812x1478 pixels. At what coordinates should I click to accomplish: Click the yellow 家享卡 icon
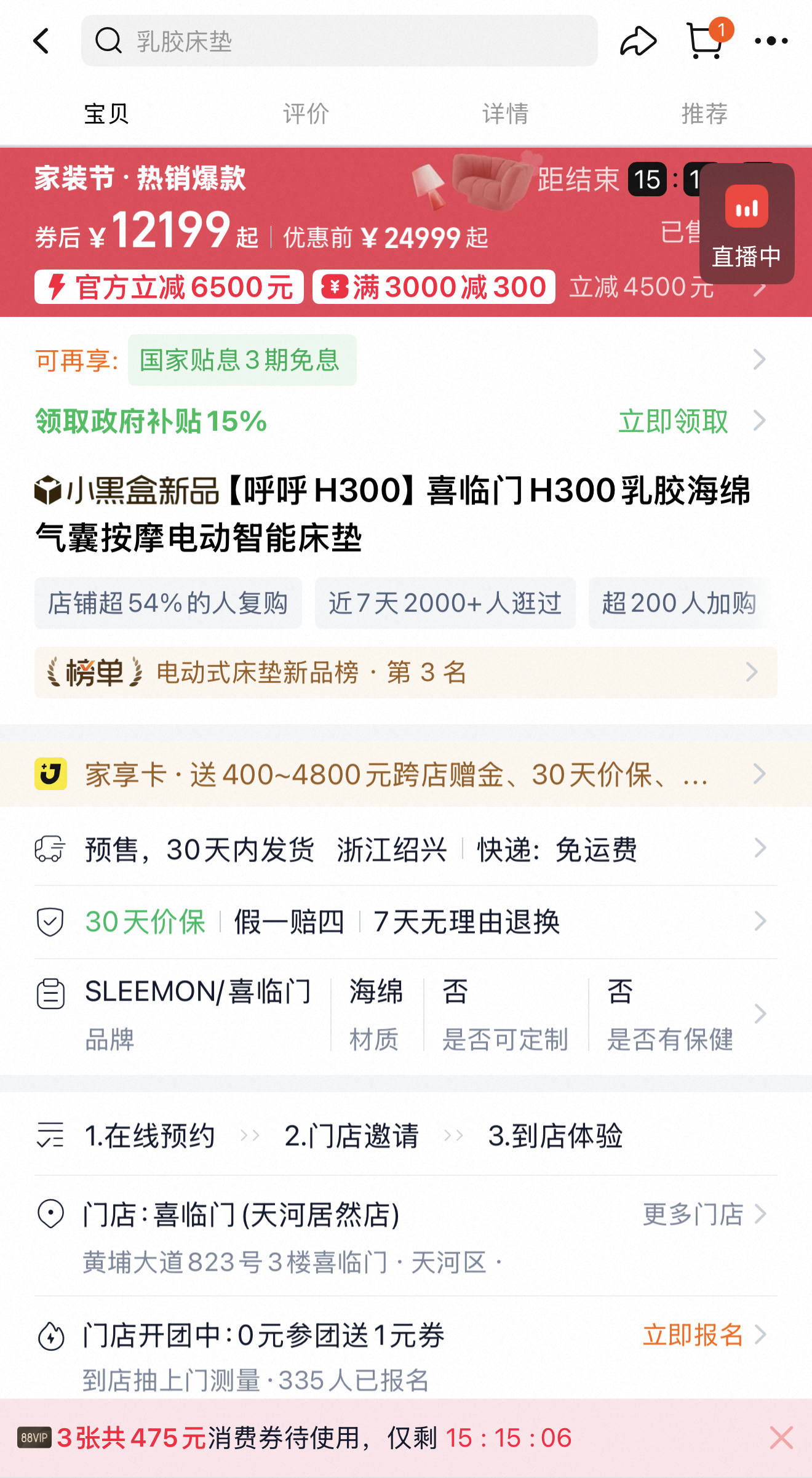(x=50, y=775)
